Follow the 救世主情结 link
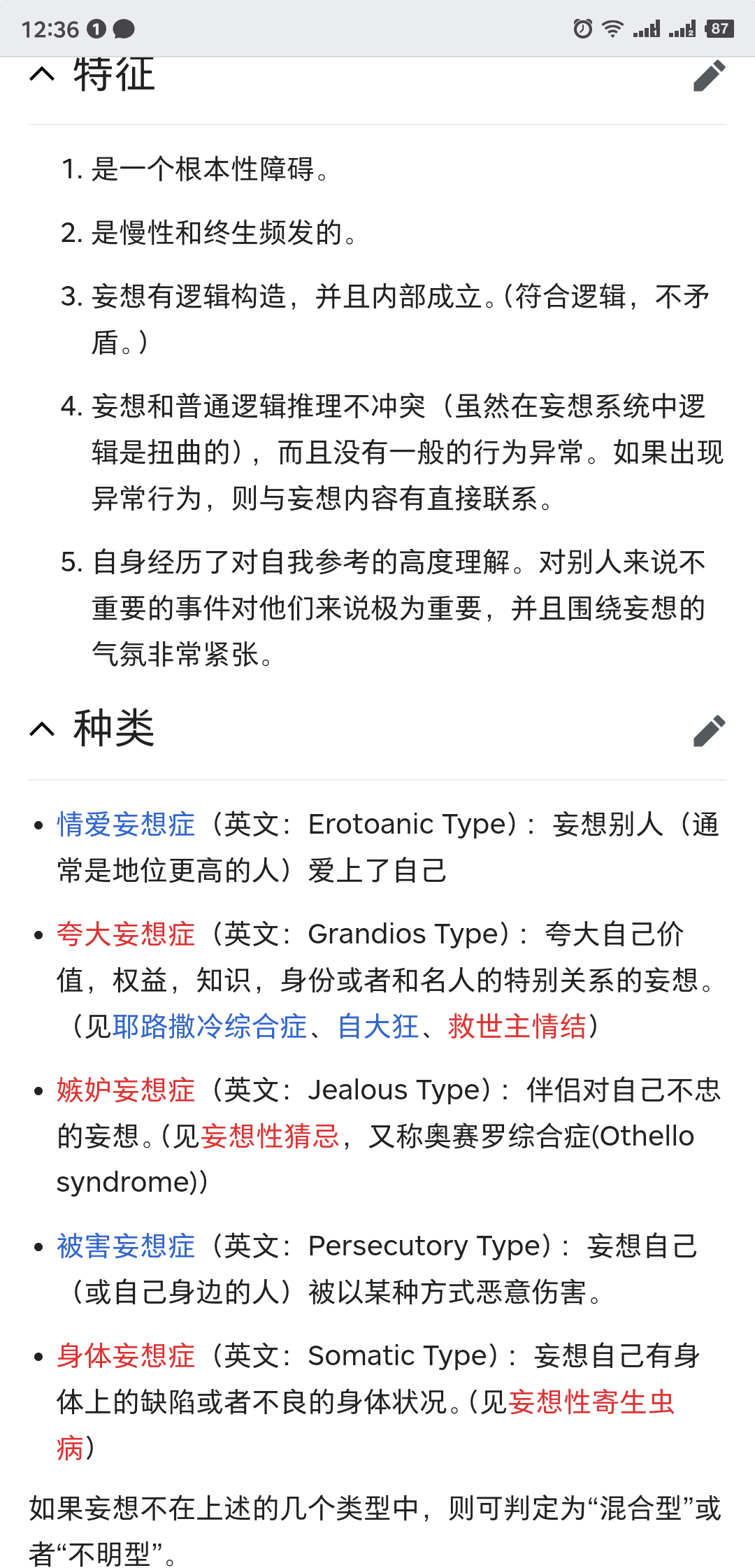Screen dimensions: 755x1568 click(x=517, y=1027)
